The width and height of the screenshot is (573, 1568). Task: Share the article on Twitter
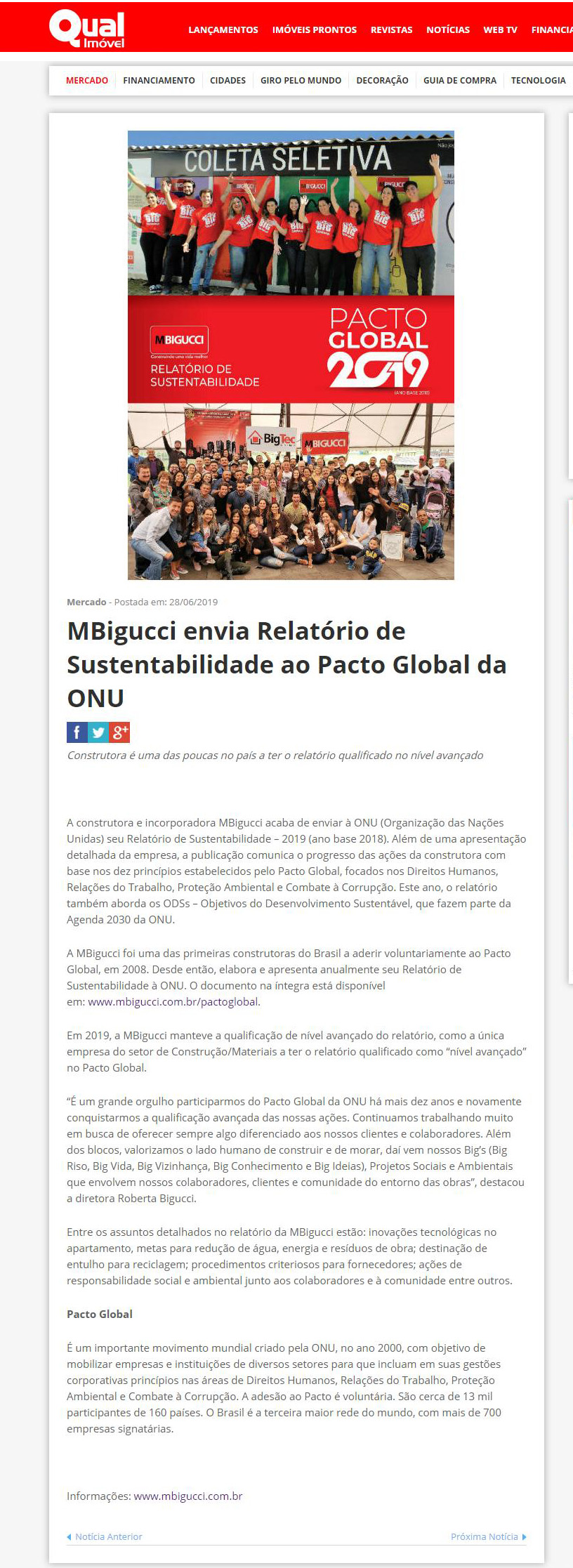[98, 732]
